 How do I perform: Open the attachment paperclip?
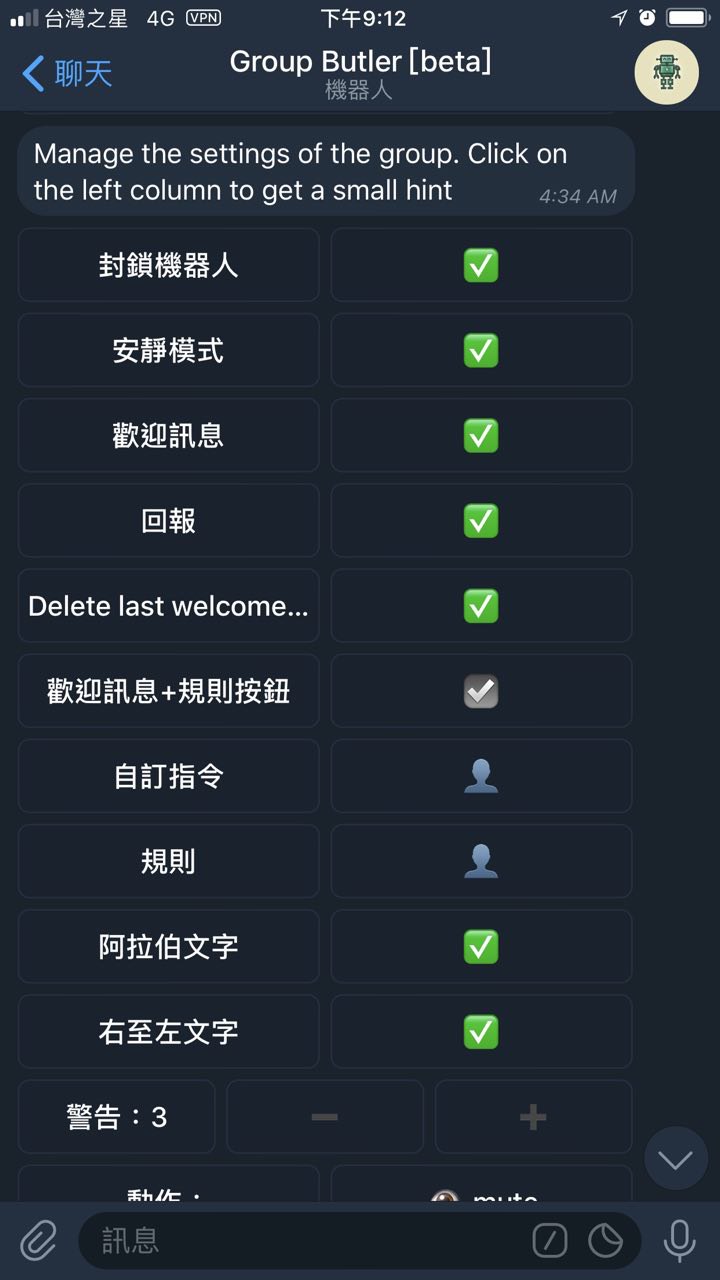(x=38, y=1241)
